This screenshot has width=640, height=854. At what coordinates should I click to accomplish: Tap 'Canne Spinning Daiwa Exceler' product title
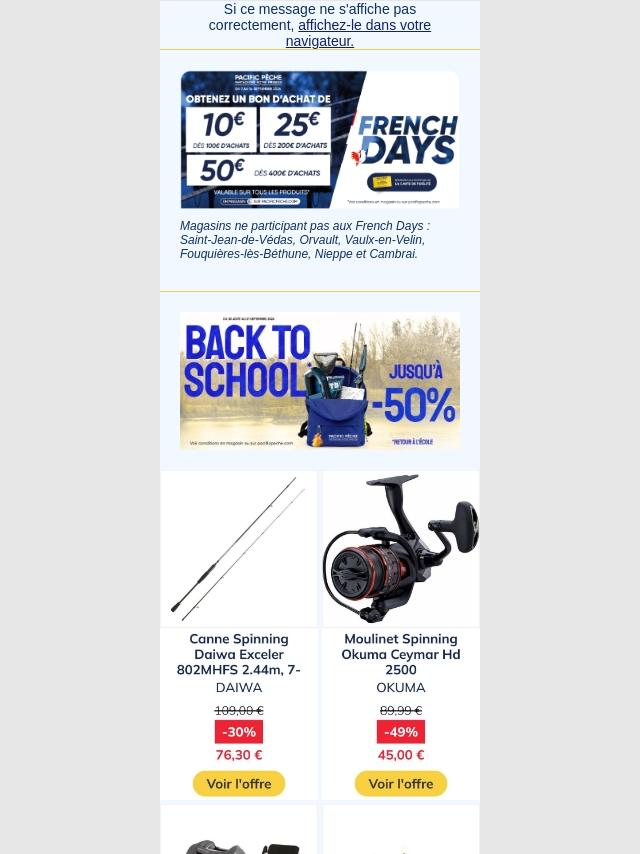(x=239, y=654)
